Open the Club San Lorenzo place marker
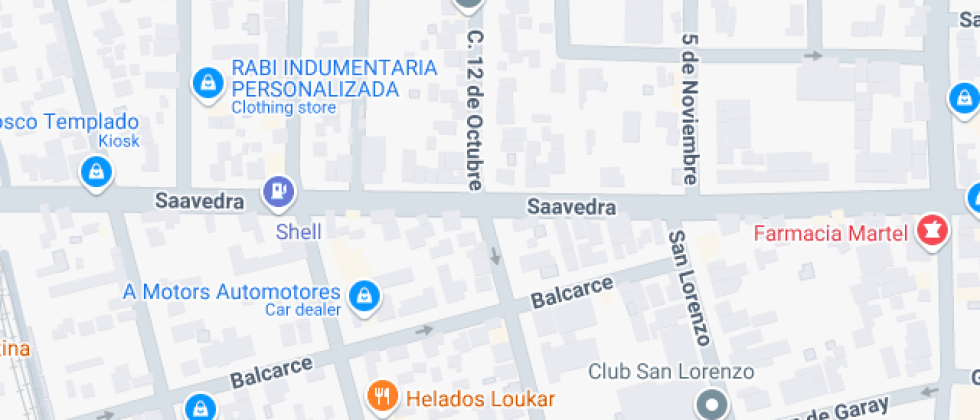980x420 pixels. pos(712,403)
